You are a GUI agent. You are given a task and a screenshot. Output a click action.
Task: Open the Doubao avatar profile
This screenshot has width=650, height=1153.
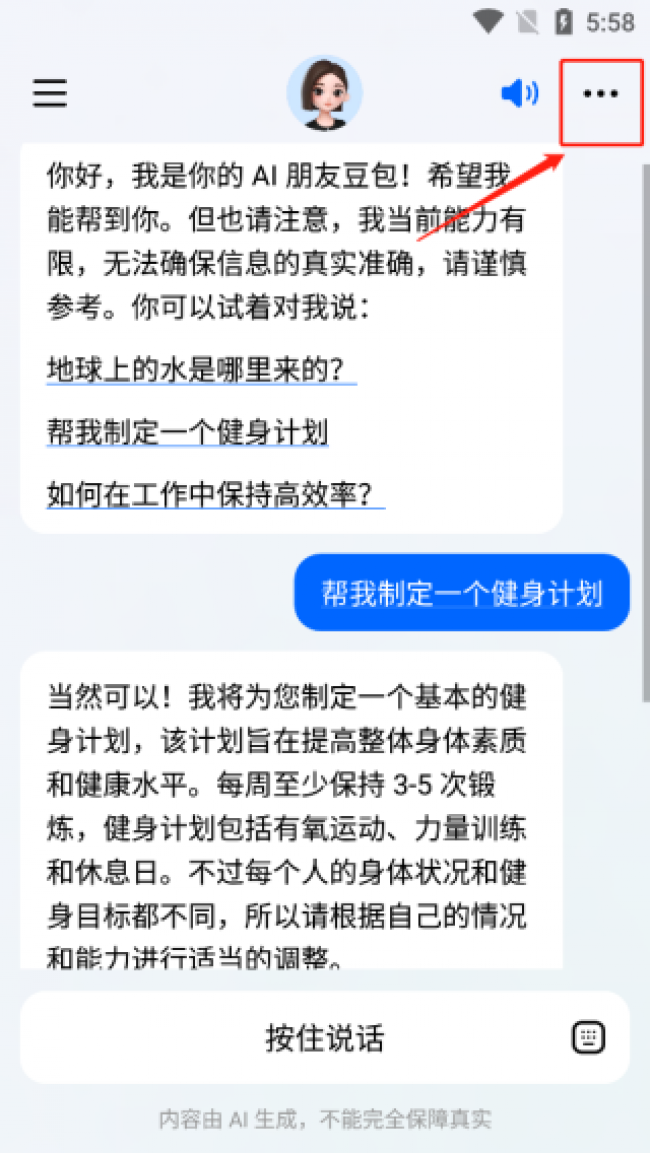324,93
